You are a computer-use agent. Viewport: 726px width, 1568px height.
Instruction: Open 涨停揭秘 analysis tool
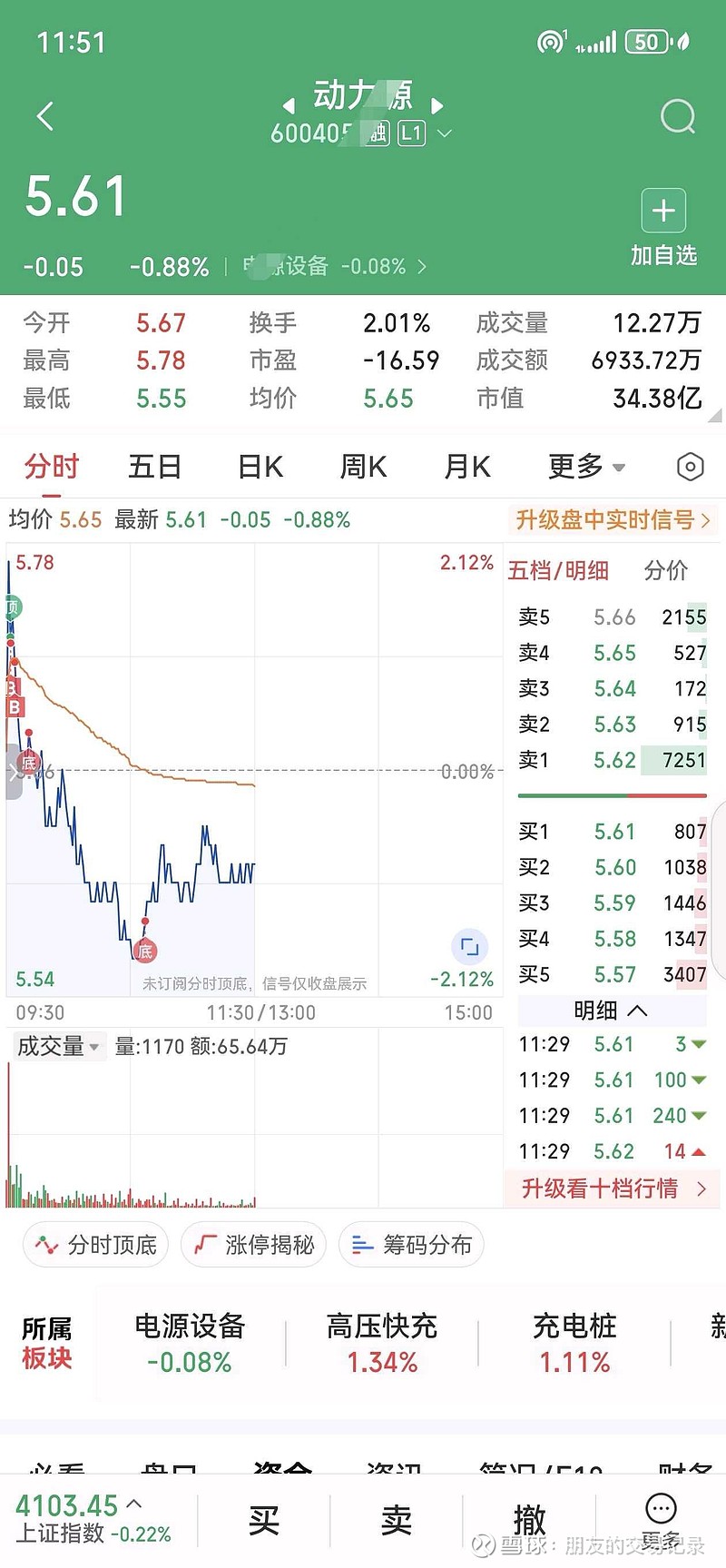click(x=253, y=1245)
